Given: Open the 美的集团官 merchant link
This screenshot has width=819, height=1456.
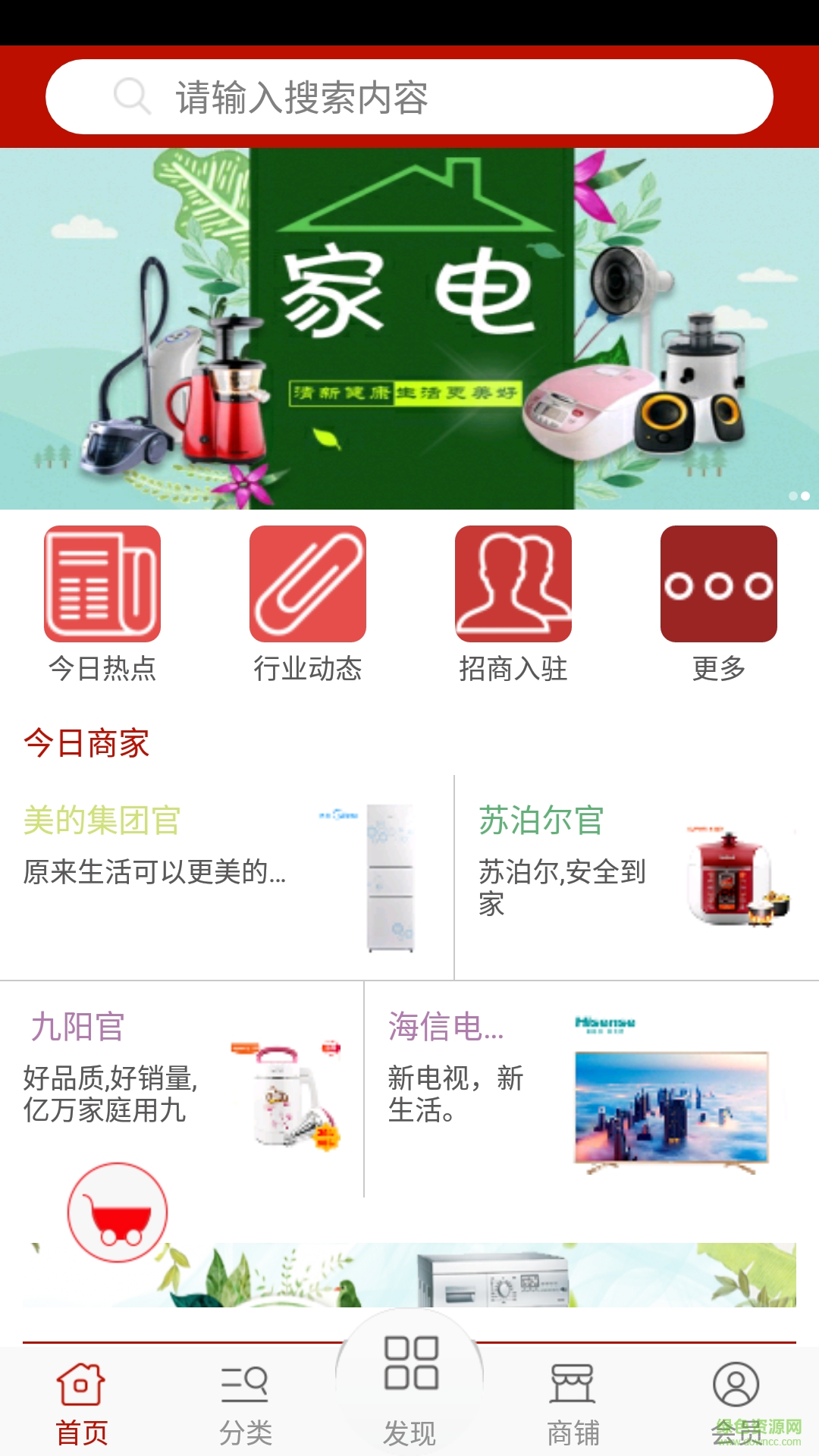Looking at the screenshot, I should click(102, 821).
